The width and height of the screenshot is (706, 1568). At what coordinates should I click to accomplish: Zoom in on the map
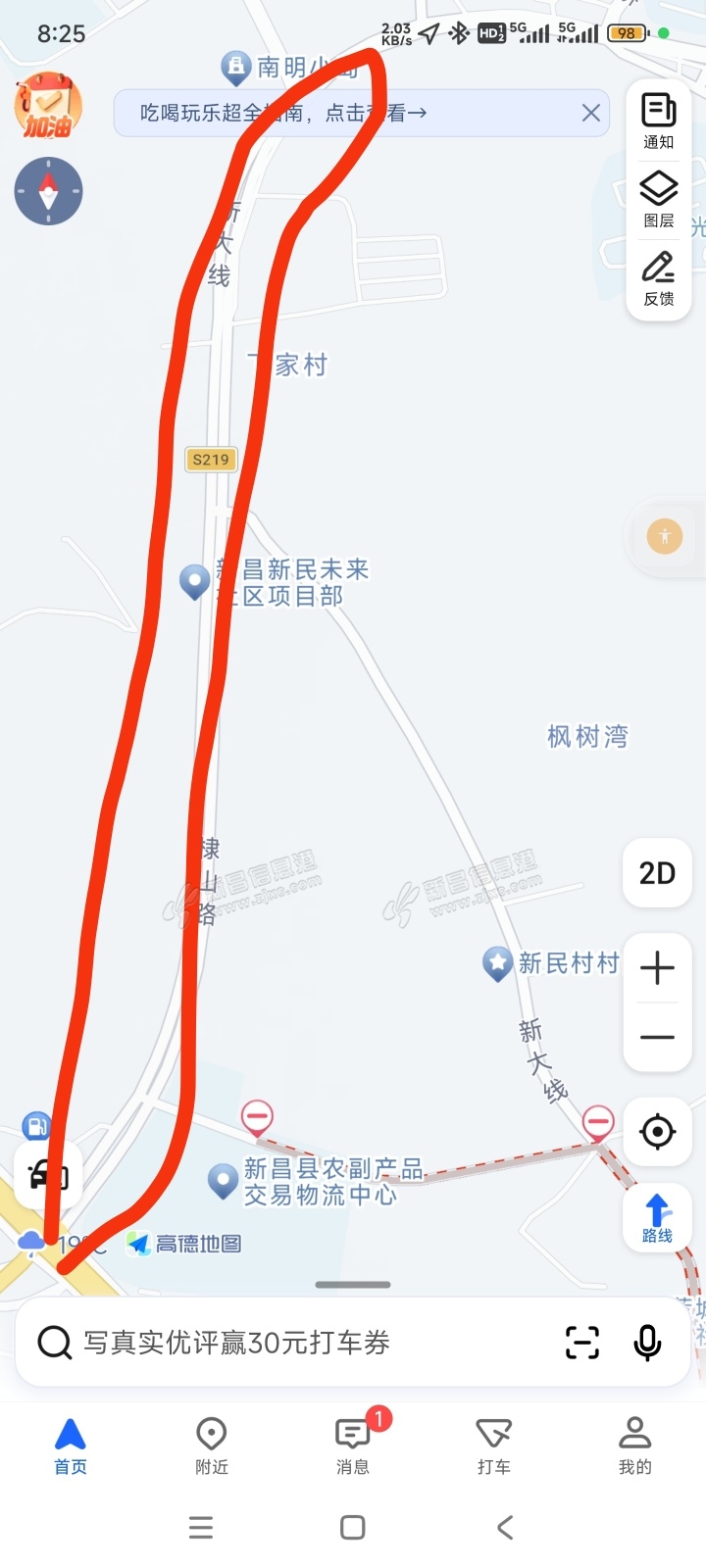pyautogui.click(x=657, y=968)
